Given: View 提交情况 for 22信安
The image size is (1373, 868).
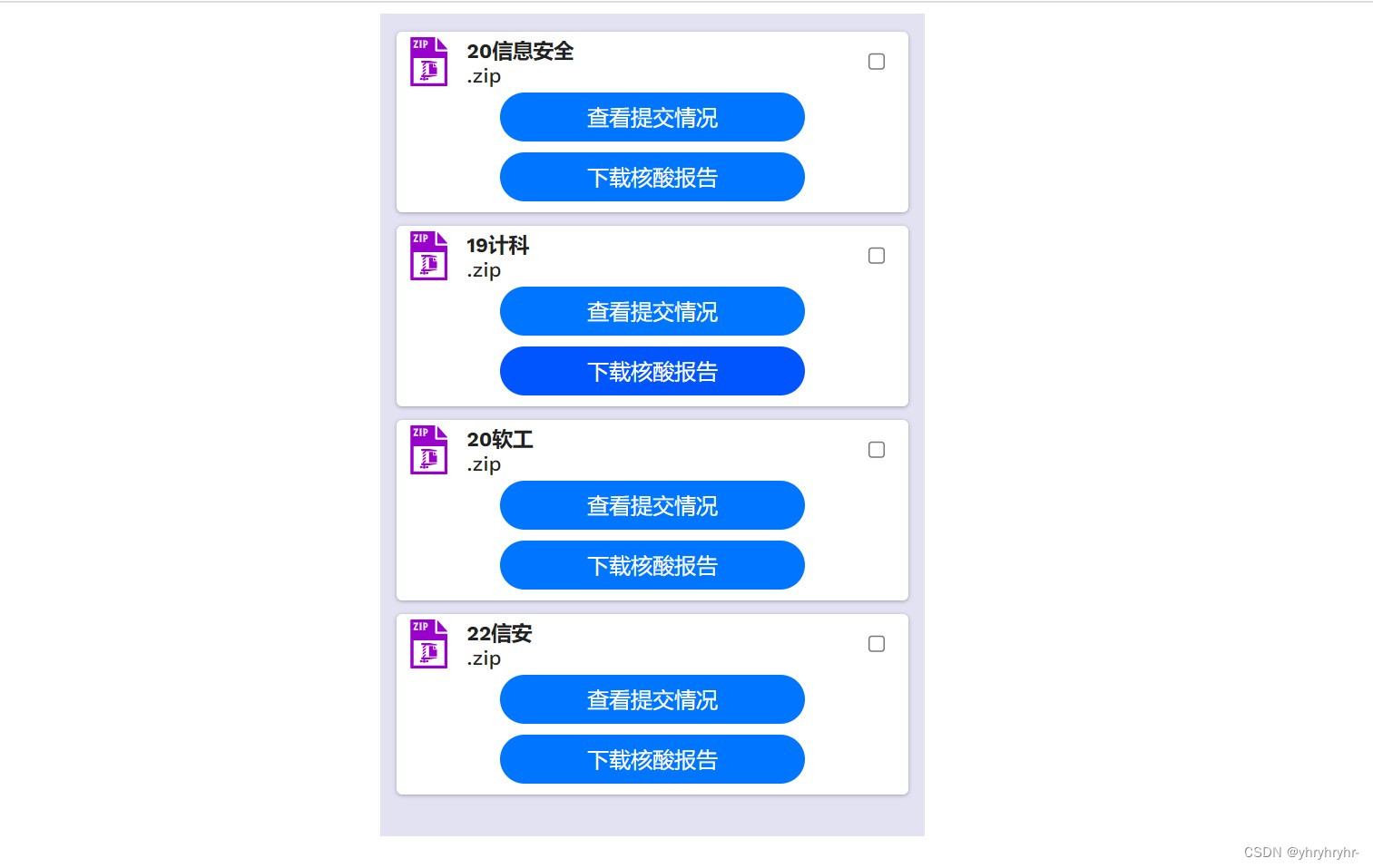Looking at the screenshot, I should [652, 700].
